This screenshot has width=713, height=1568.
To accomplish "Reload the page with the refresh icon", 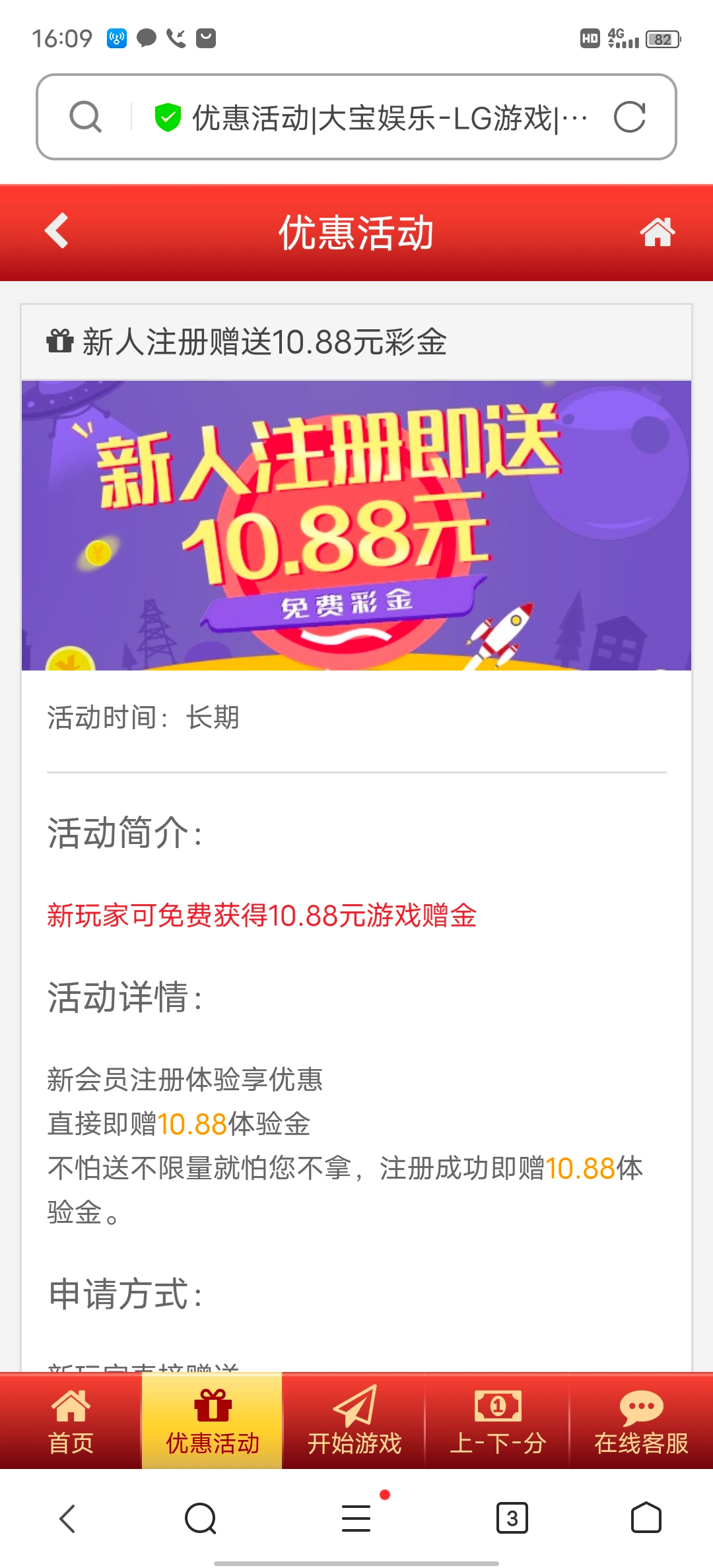I will click(x=629, y=117).
